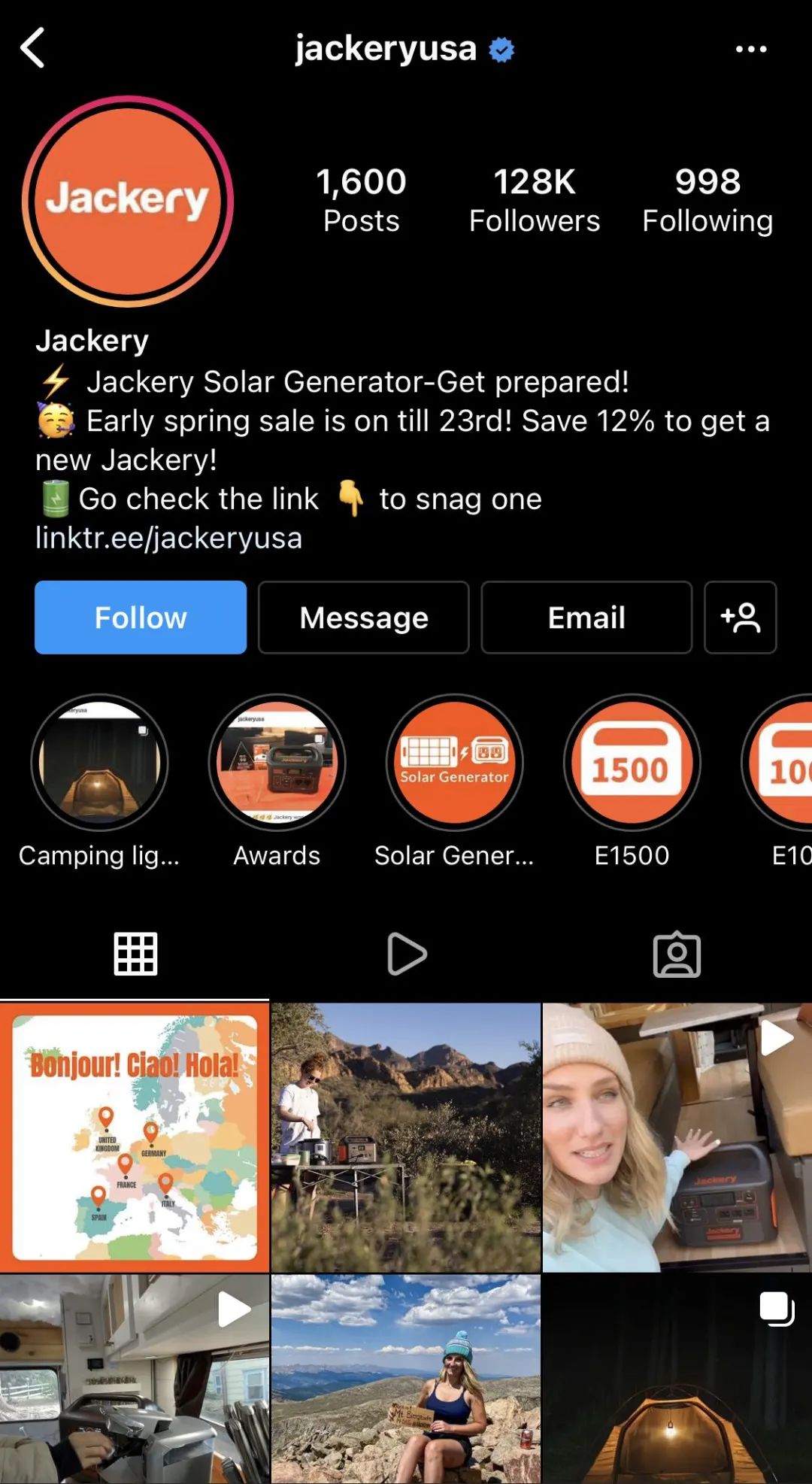Select the posts grid tab

coord(135,954)
